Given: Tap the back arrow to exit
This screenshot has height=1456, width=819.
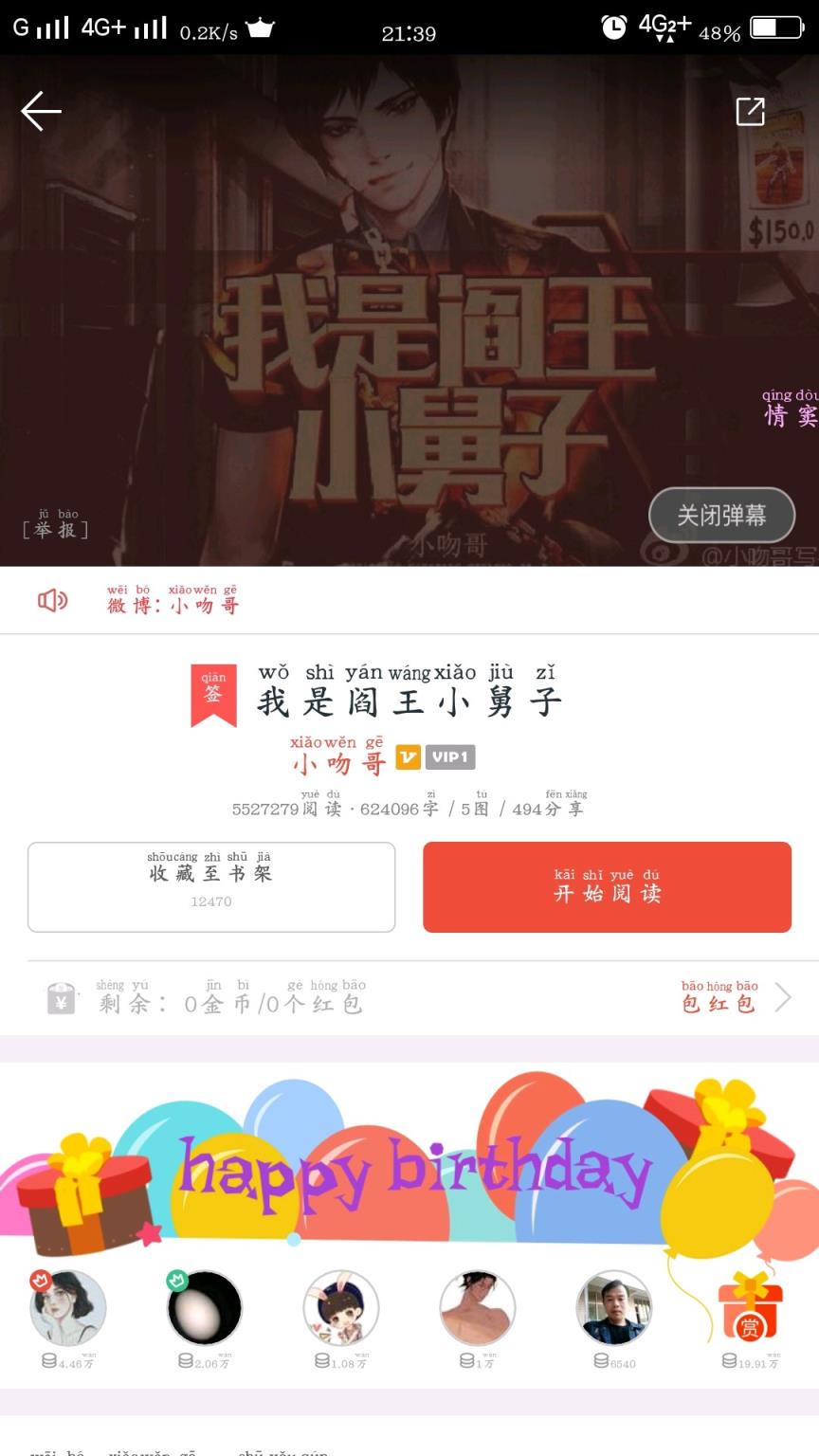Looking at the screenshot, I should 41,111.
